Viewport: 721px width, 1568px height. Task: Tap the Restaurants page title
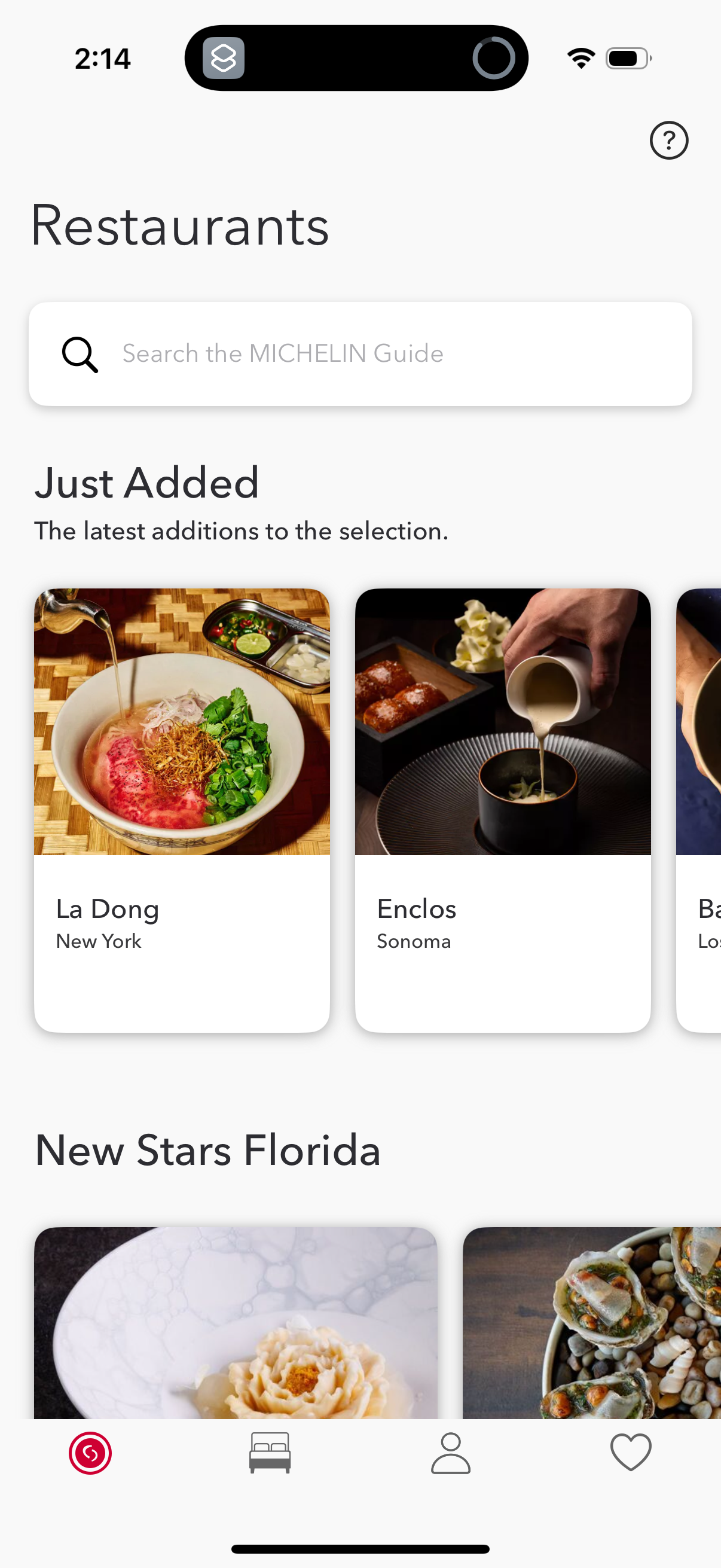pyautogui.click(x=180, y=226)
